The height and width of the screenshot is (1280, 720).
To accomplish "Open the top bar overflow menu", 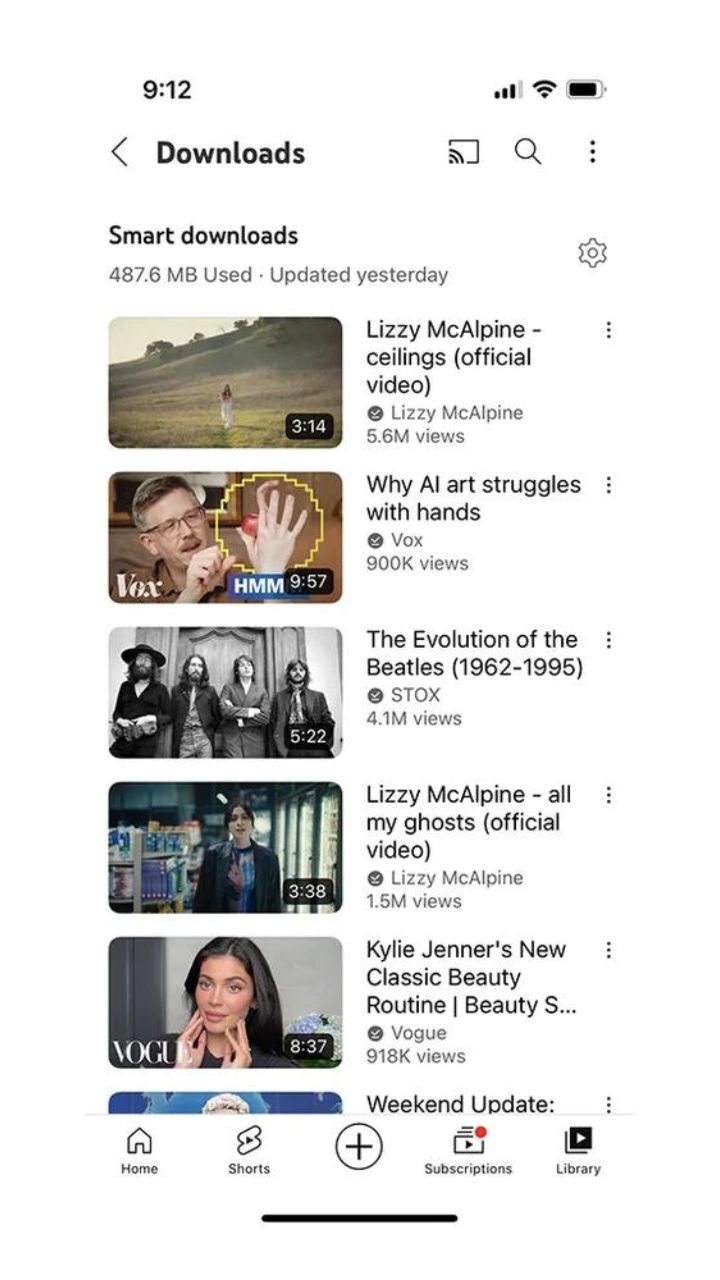I will pos(592,152).
